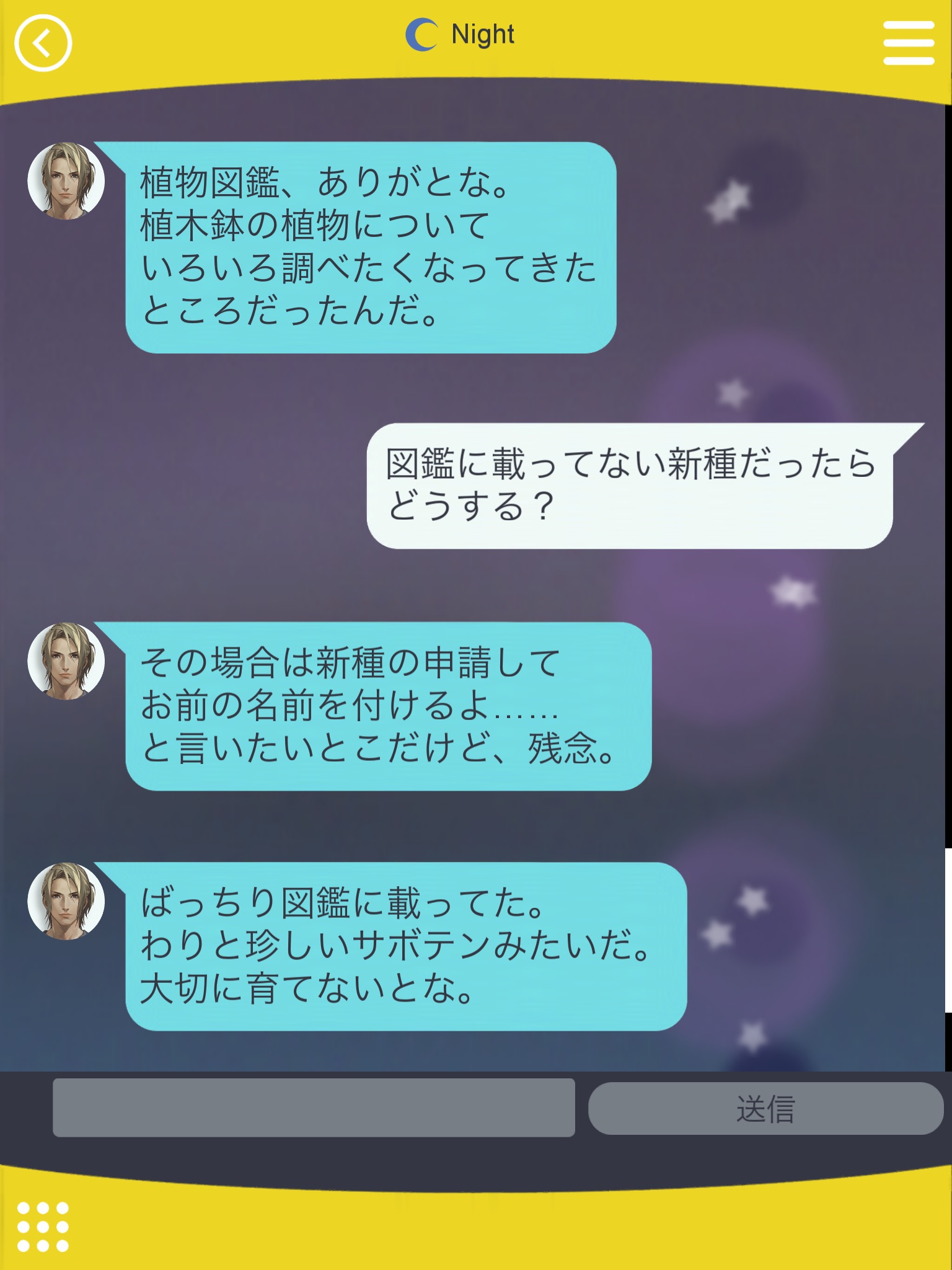Tap the 送信 send button

(765, 1108)
